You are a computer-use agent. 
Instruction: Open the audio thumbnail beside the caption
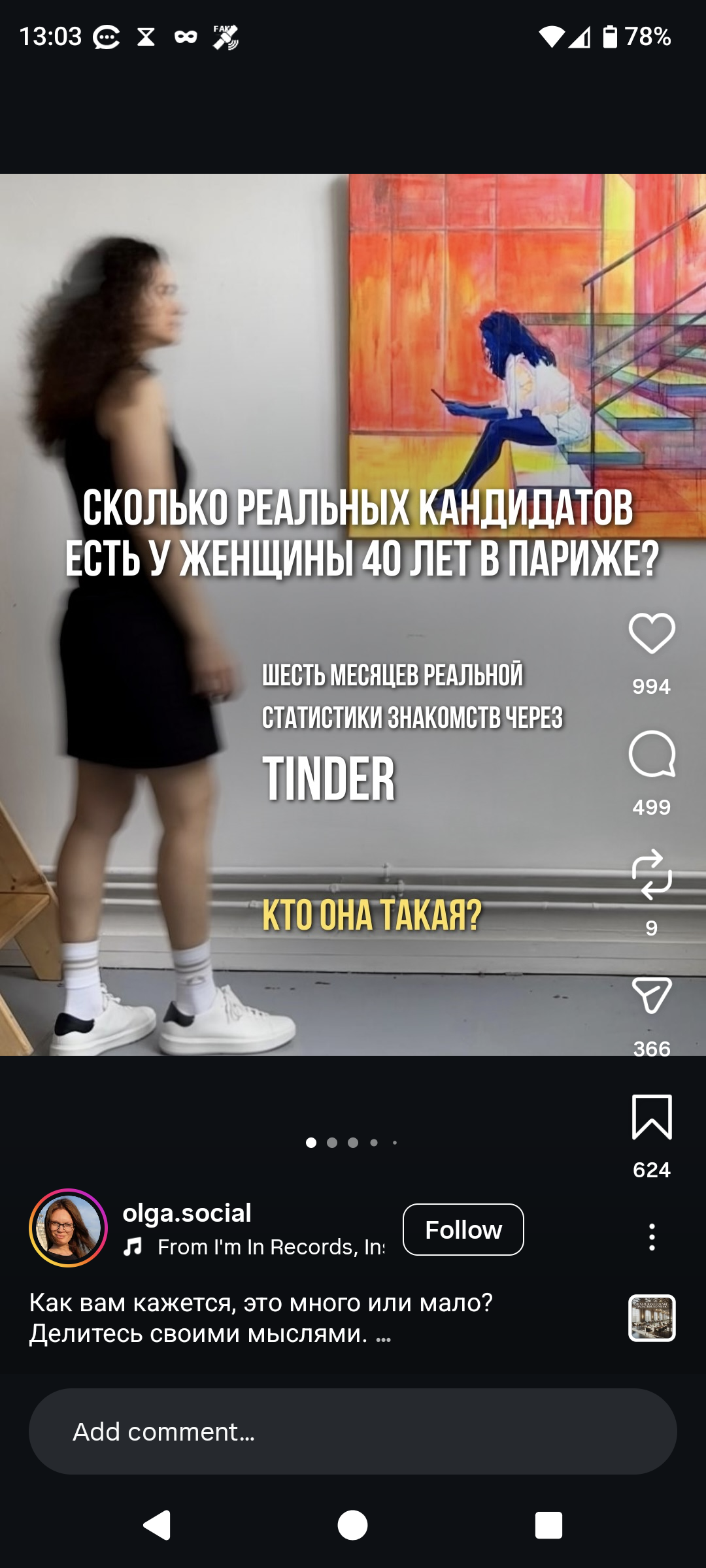(652, 1318)
